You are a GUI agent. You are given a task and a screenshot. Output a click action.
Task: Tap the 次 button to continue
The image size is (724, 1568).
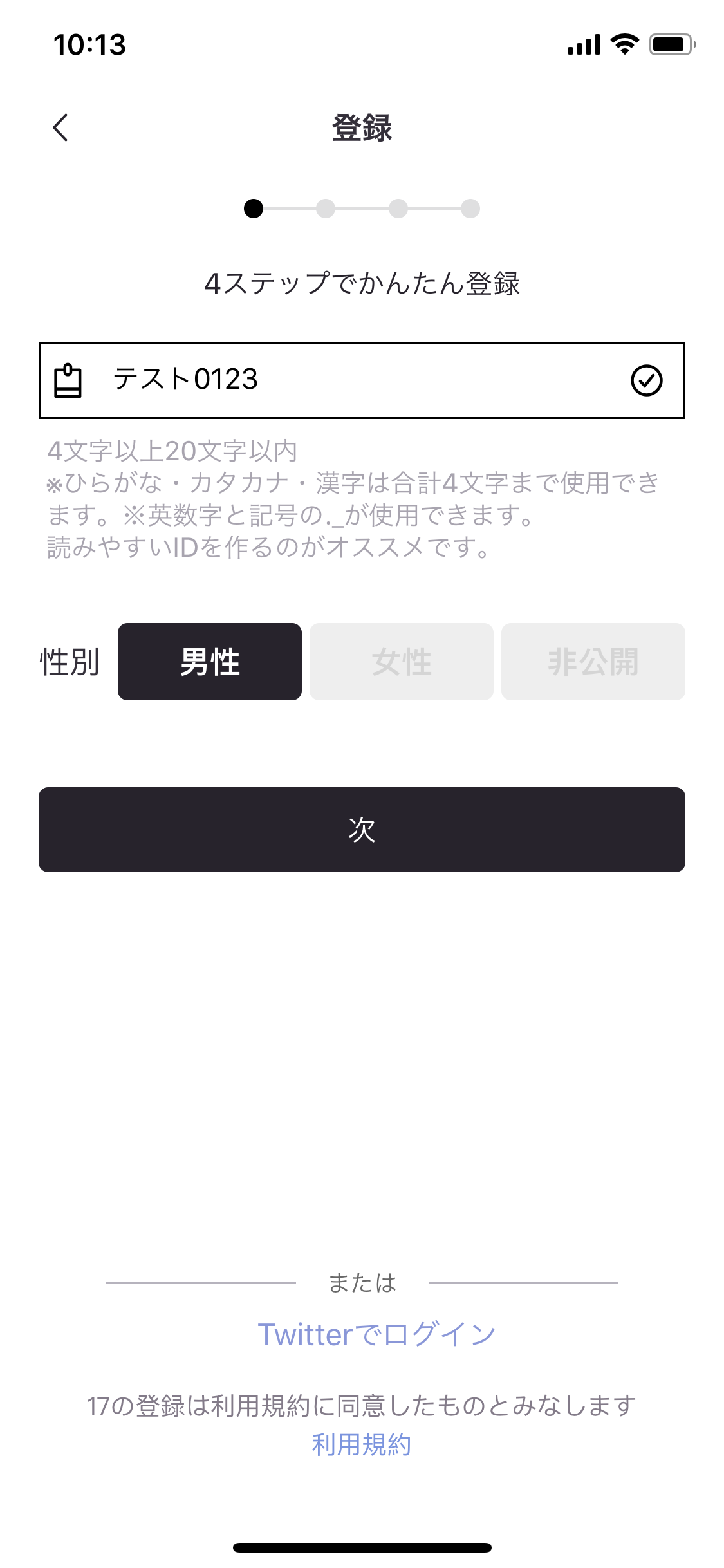pos(362,830)
